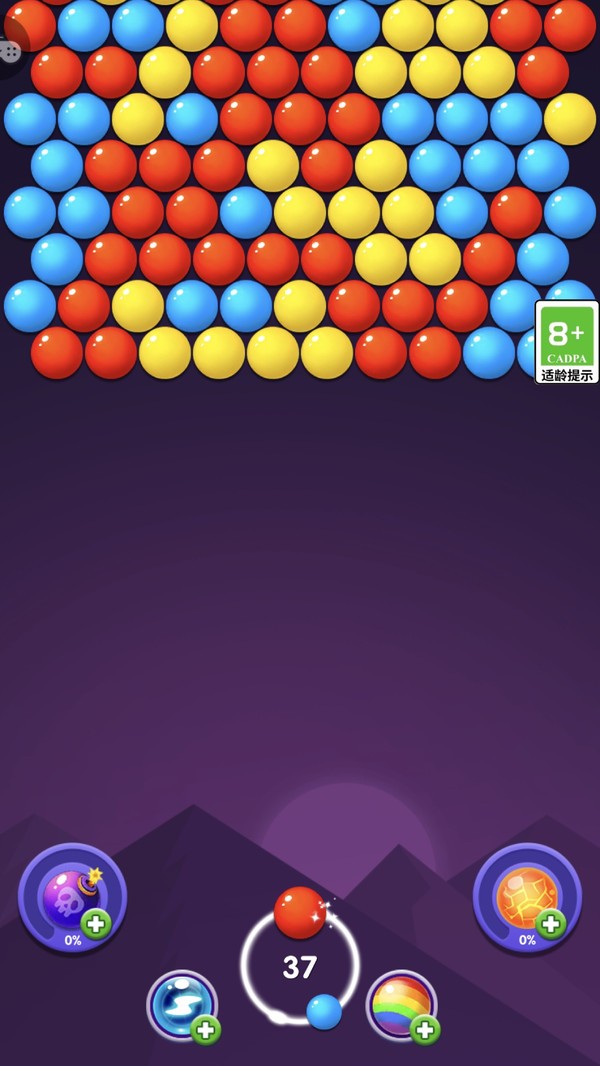Image resolution: width=600 pixels, height=1066 pixels.
Task: Activate the orange fireball power-up
Action: tap(526, 895)
